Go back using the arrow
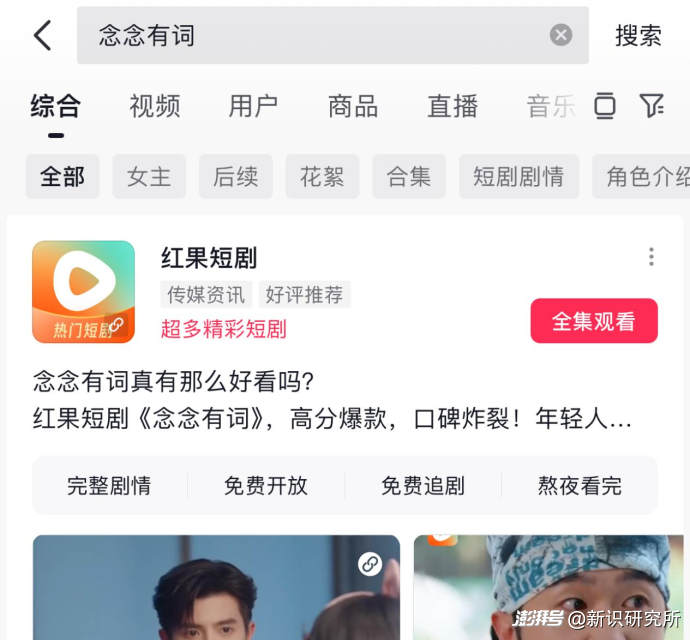Screen dimensions: 690x640 click(42, 36)
